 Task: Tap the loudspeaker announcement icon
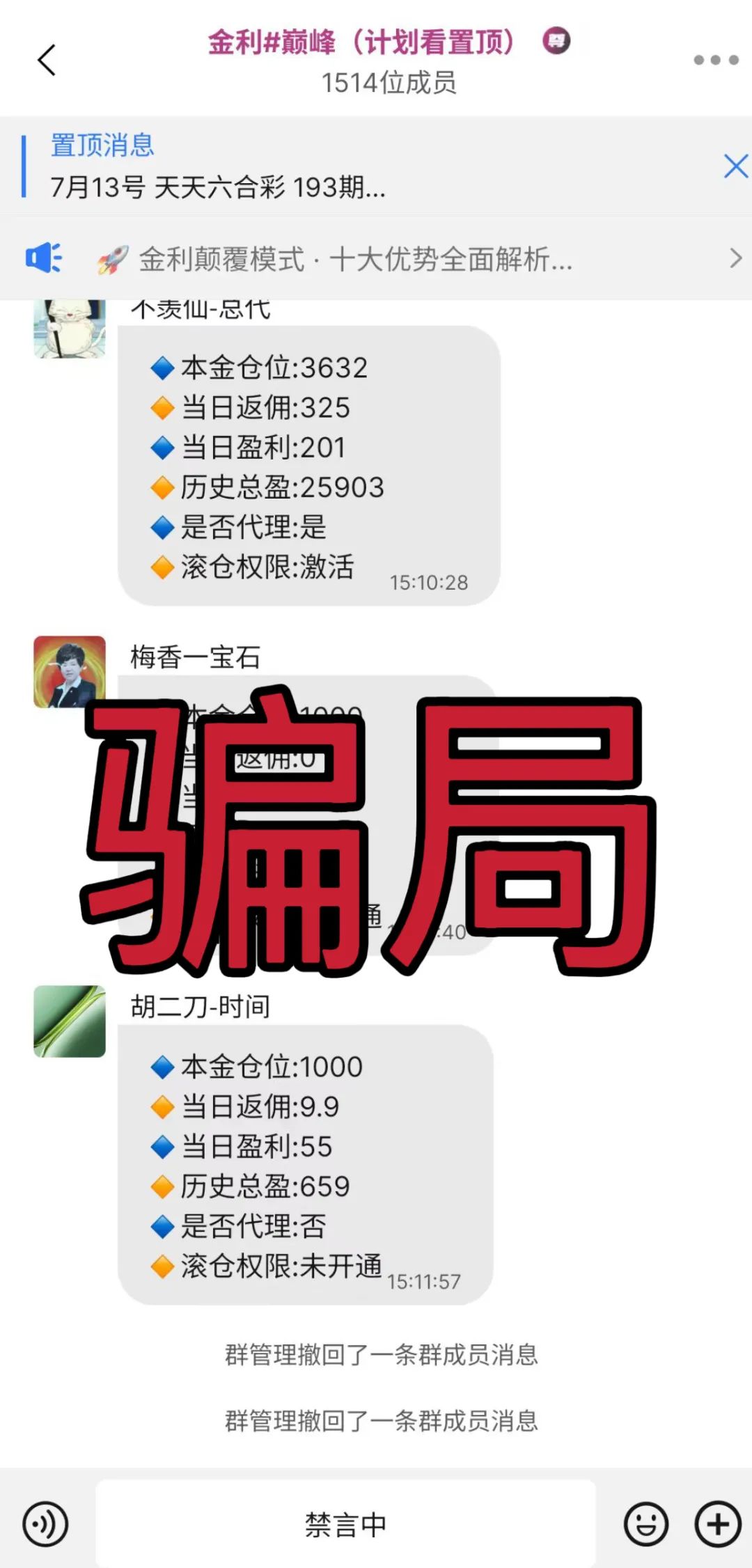(x=44, y=258)
